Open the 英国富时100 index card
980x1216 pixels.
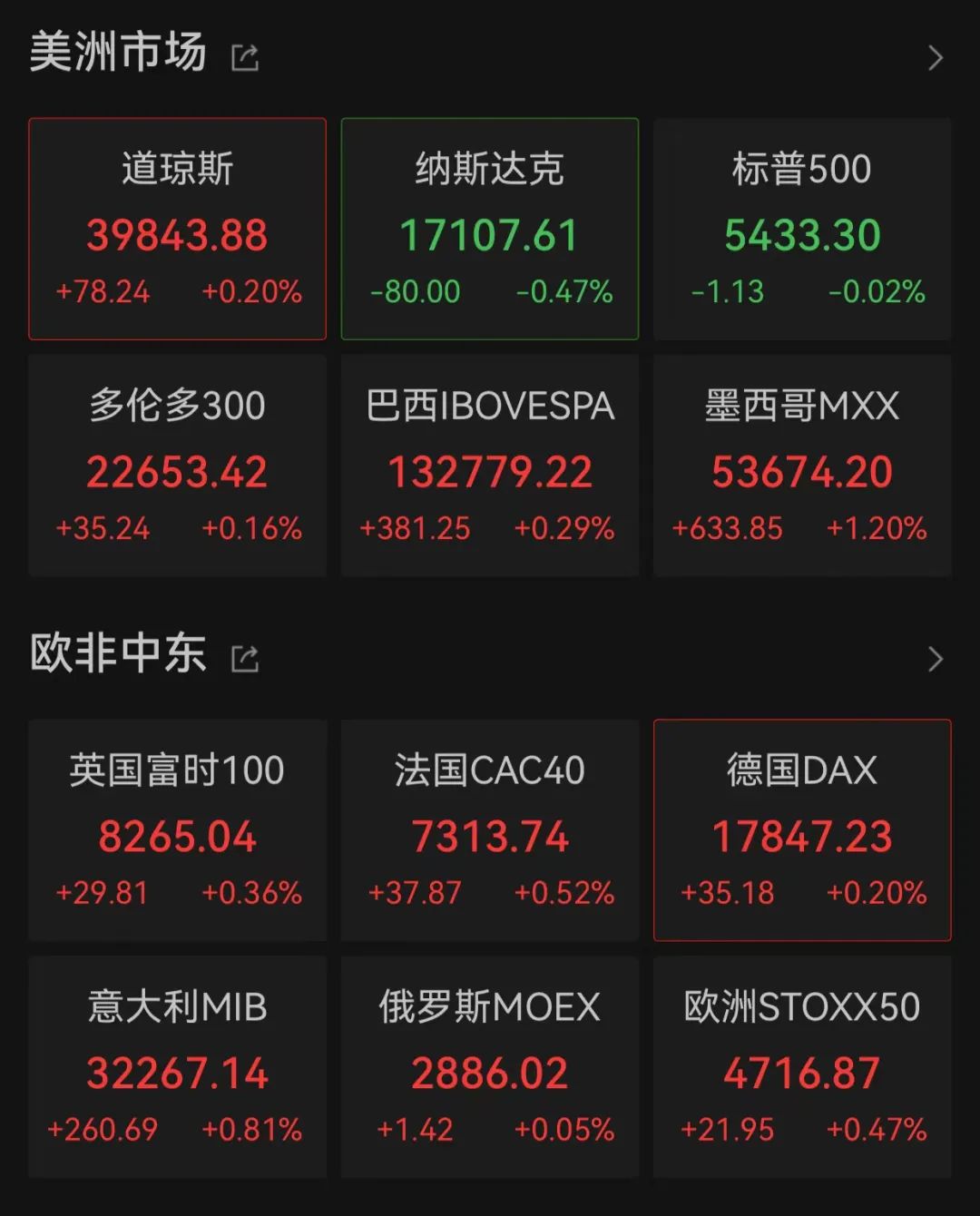177,830
